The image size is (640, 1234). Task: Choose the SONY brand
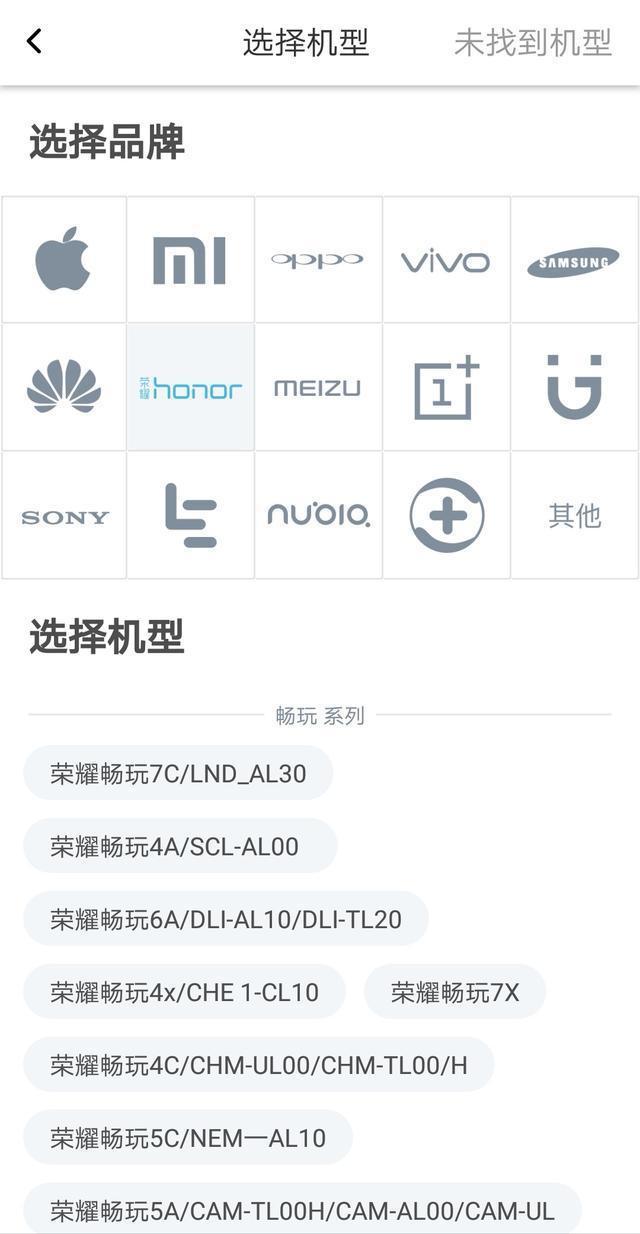tap(64, 516)
